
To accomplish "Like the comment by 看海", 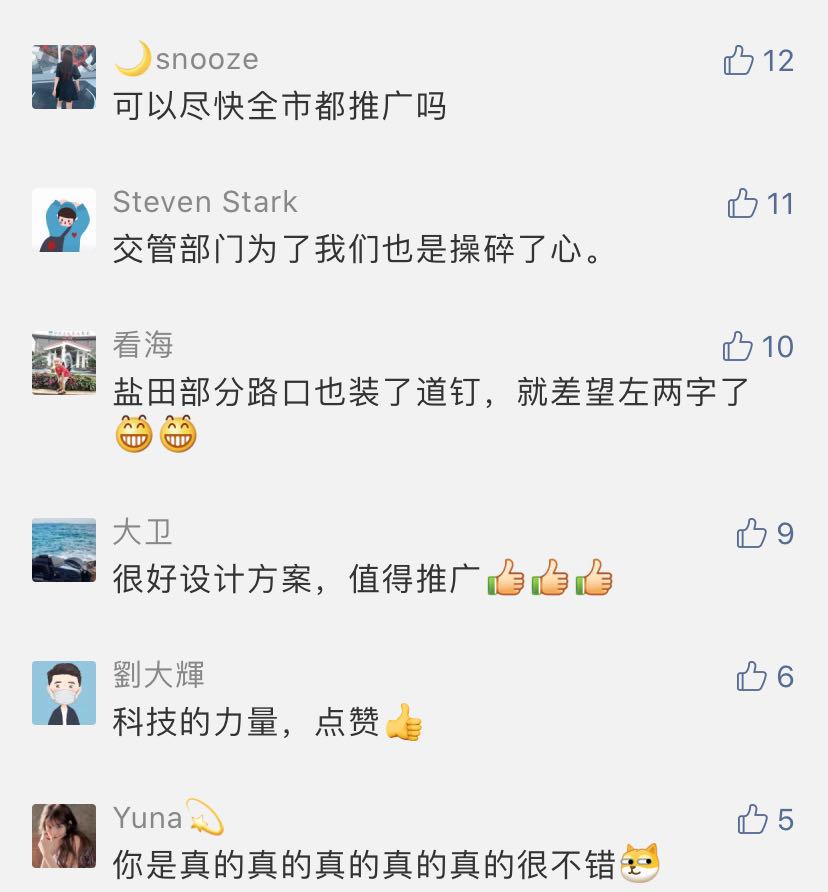I will (x=738, y=347).
